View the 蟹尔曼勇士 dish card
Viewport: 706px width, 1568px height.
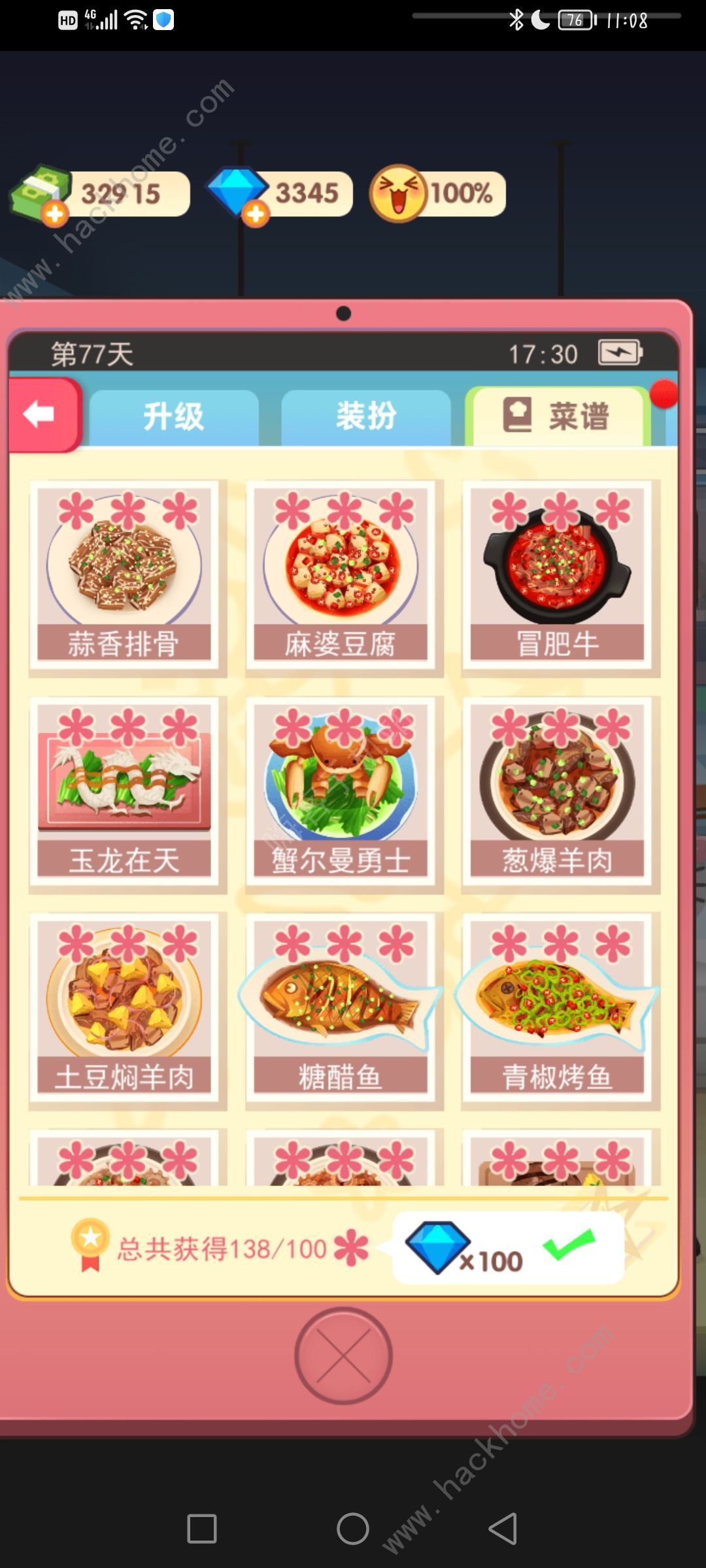[x=341, y=791]
